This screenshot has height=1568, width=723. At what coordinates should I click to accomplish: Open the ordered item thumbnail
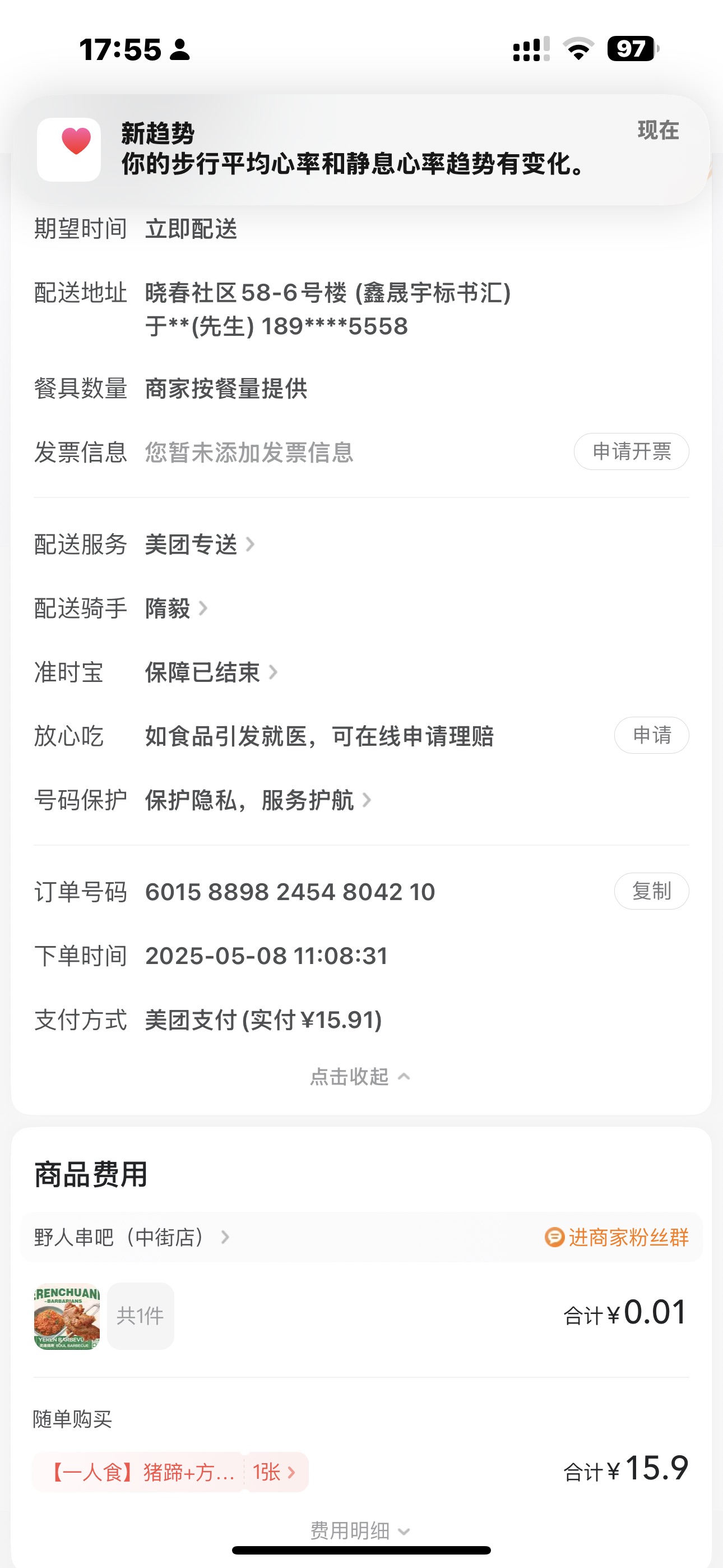pyautogui.click(x=67, y=1316)
